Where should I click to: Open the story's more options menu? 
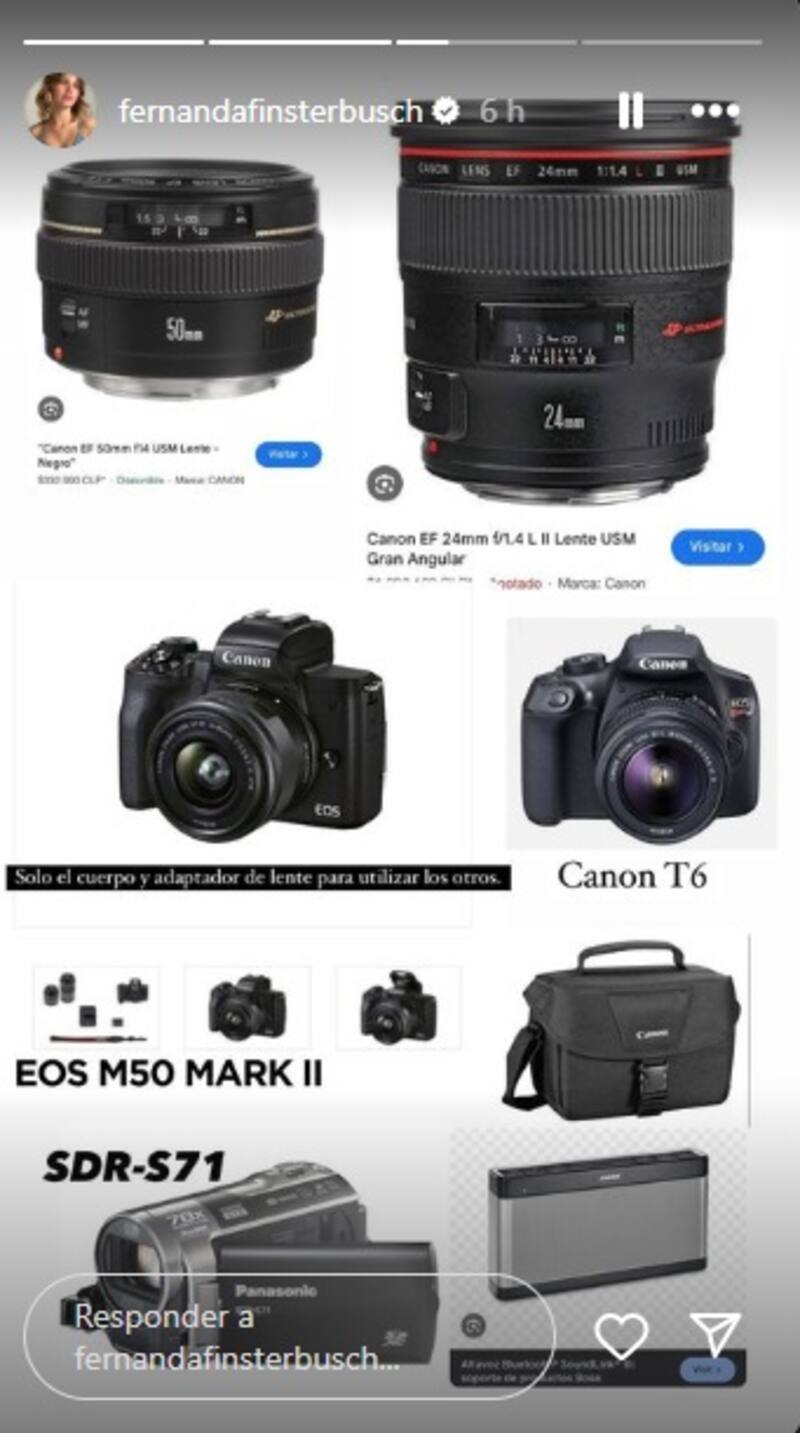[714, 110]
